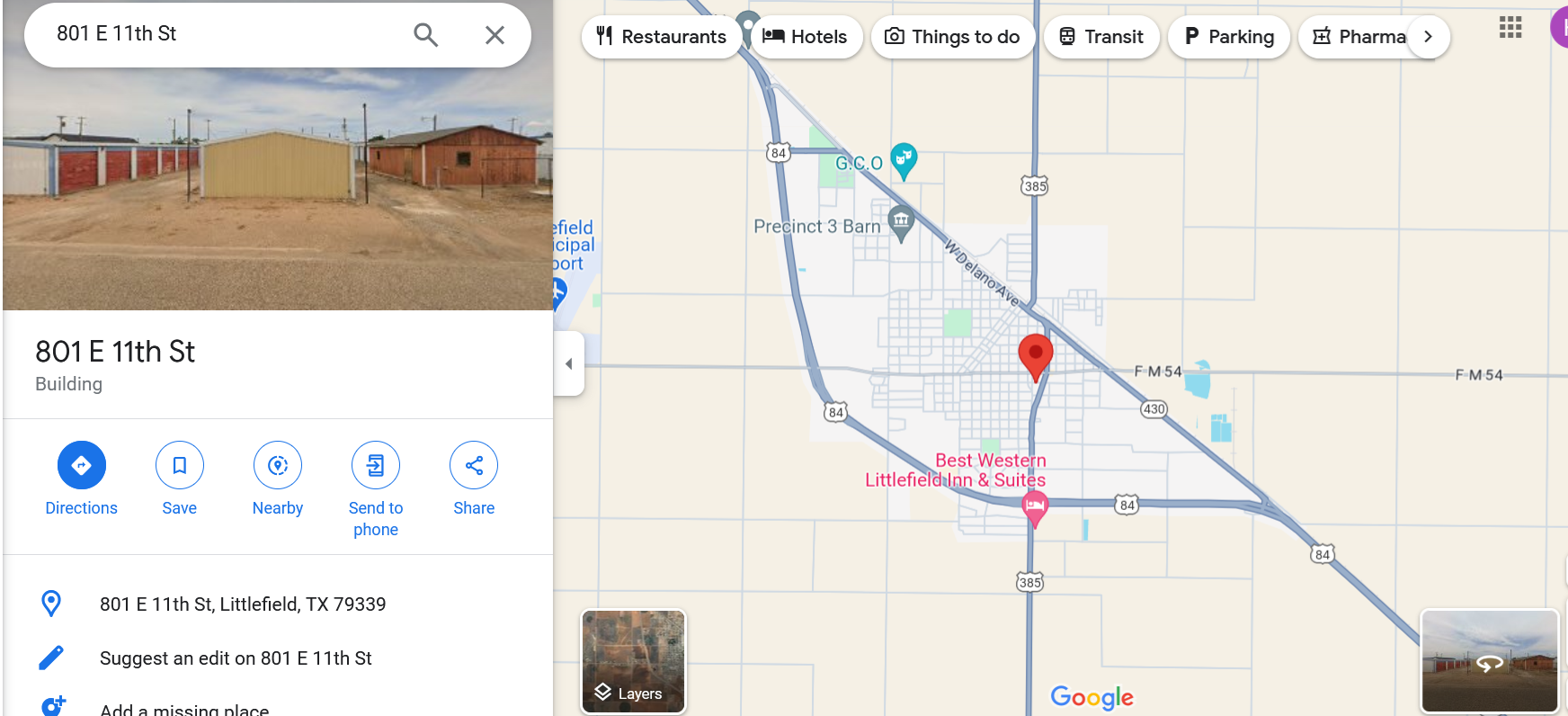
Task: Tap the search magnifier icon
Action: (x=425, y=35)
